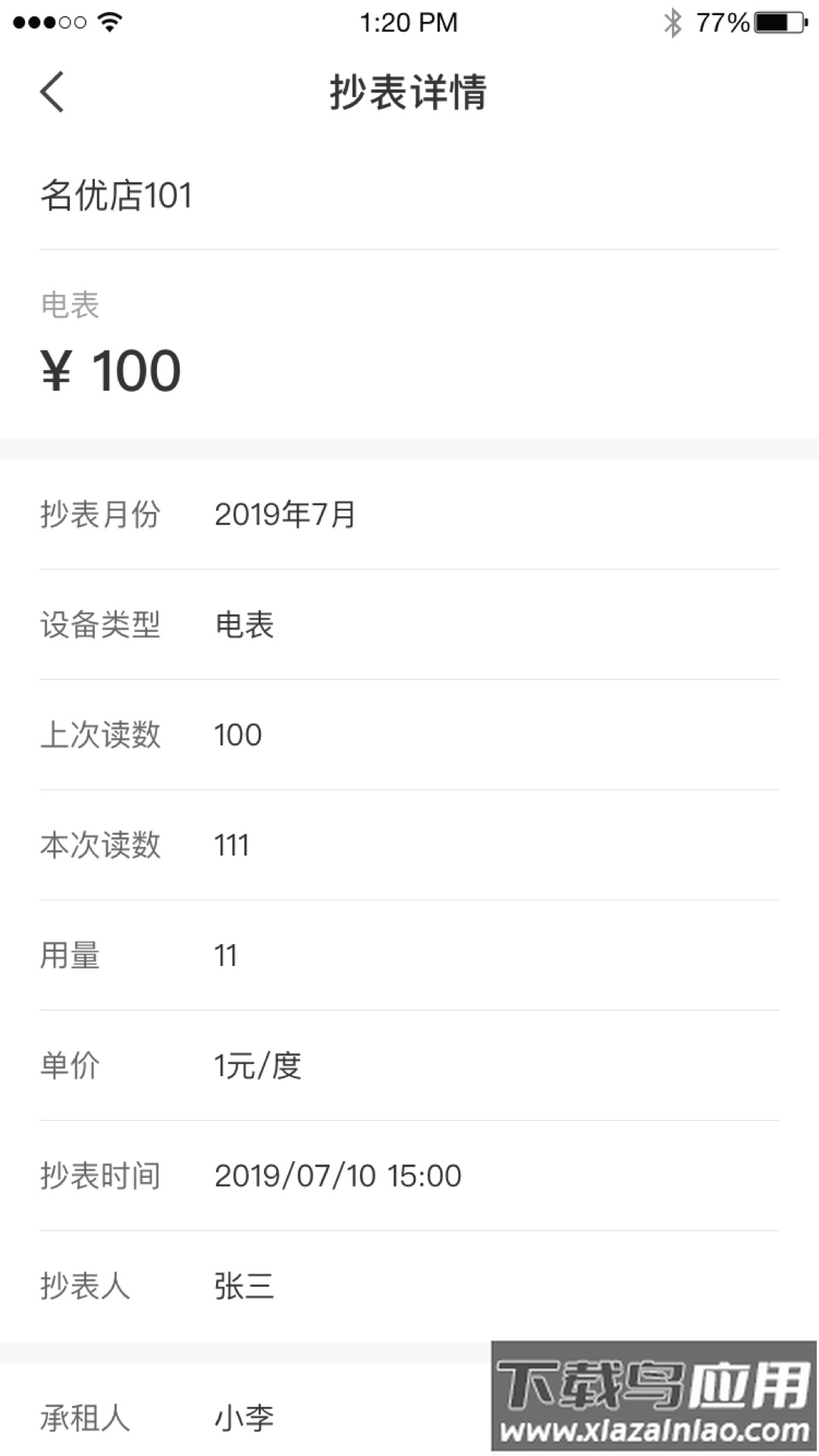This screenshot has height=1456, width=819.
Task: Tap the 设备类型 row for 电表
Action: coord(244,623)
